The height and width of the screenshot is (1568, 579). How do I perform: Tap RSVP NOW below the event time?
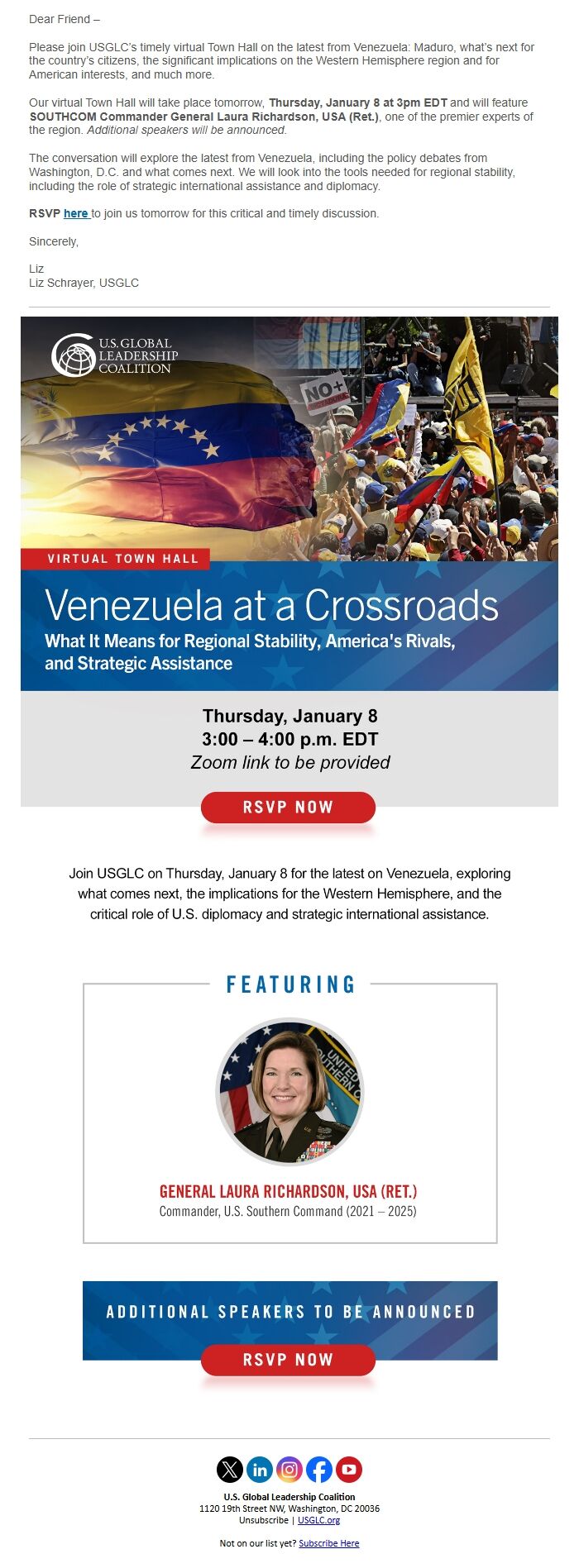[288, 808]
